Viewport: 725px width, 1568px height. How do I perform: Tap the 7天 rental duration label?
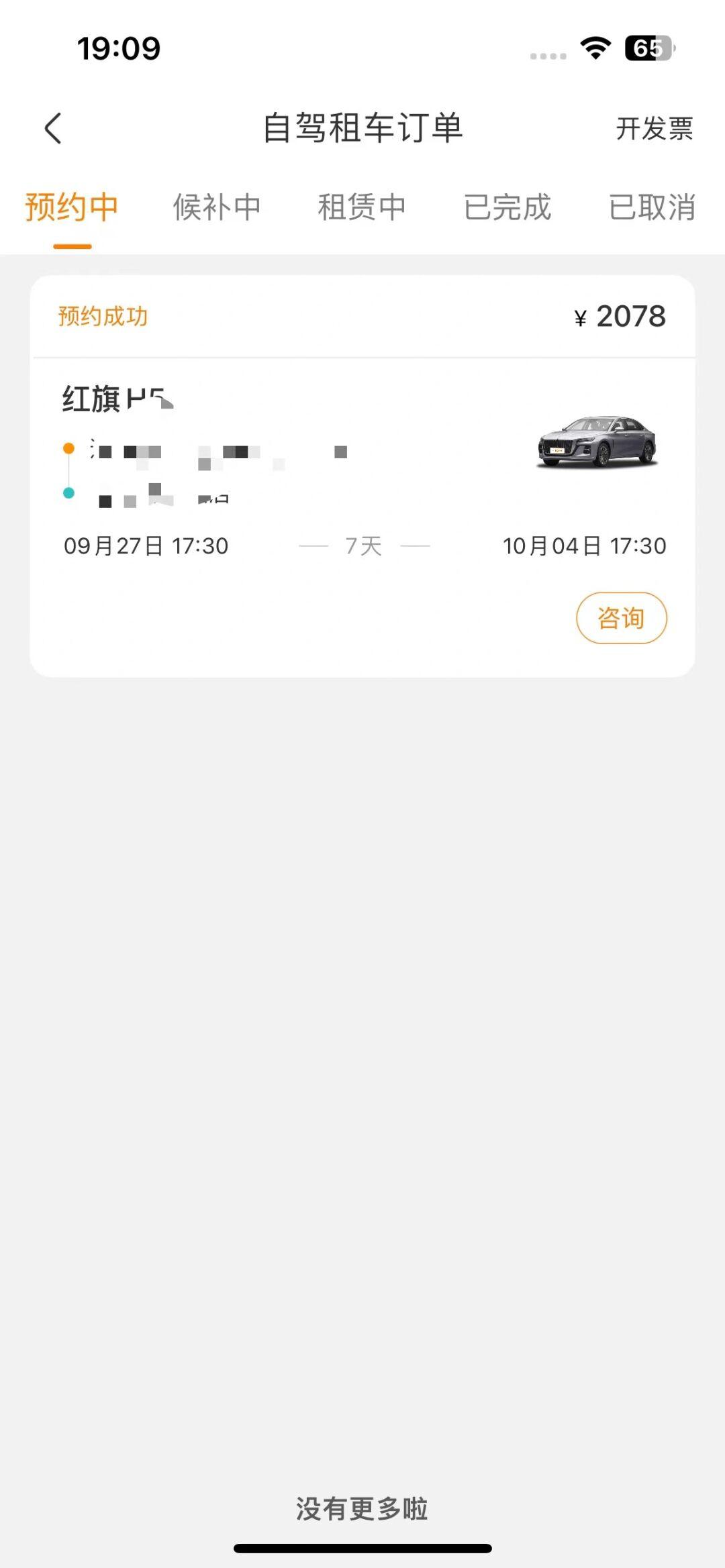362,546
